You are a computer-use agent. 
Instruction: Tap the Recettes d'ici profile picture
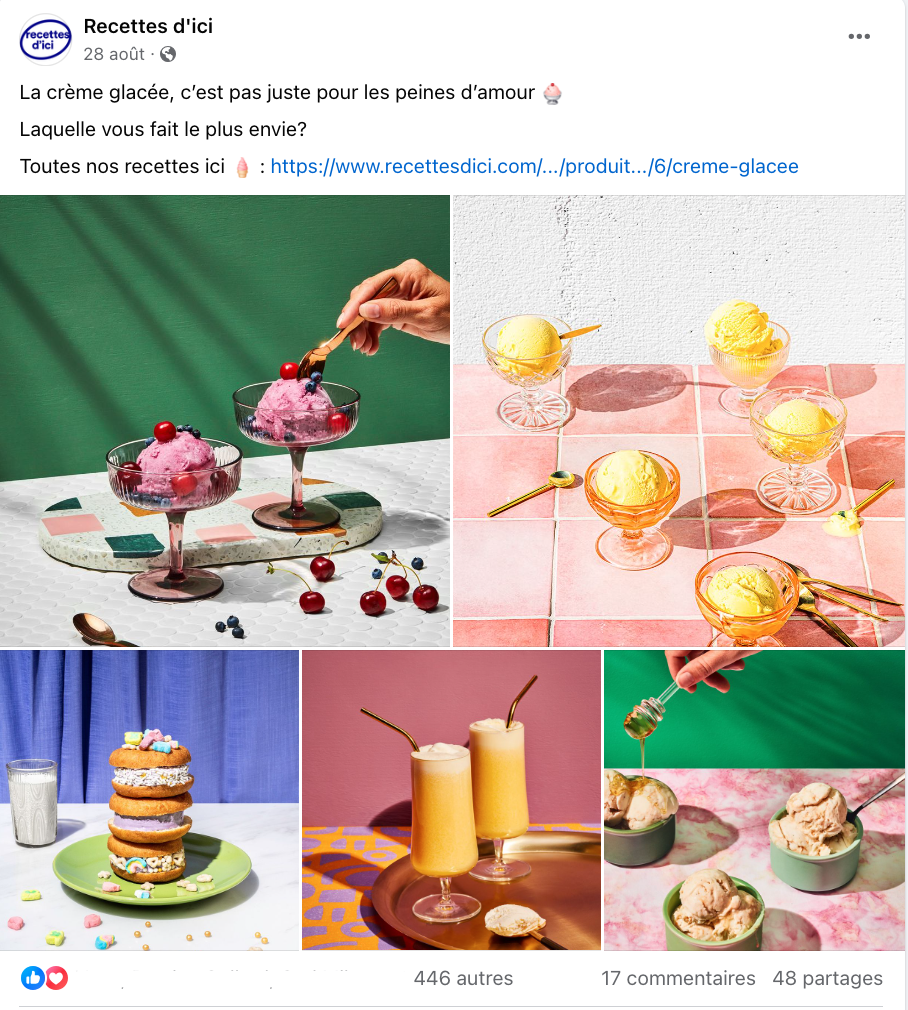46,40
